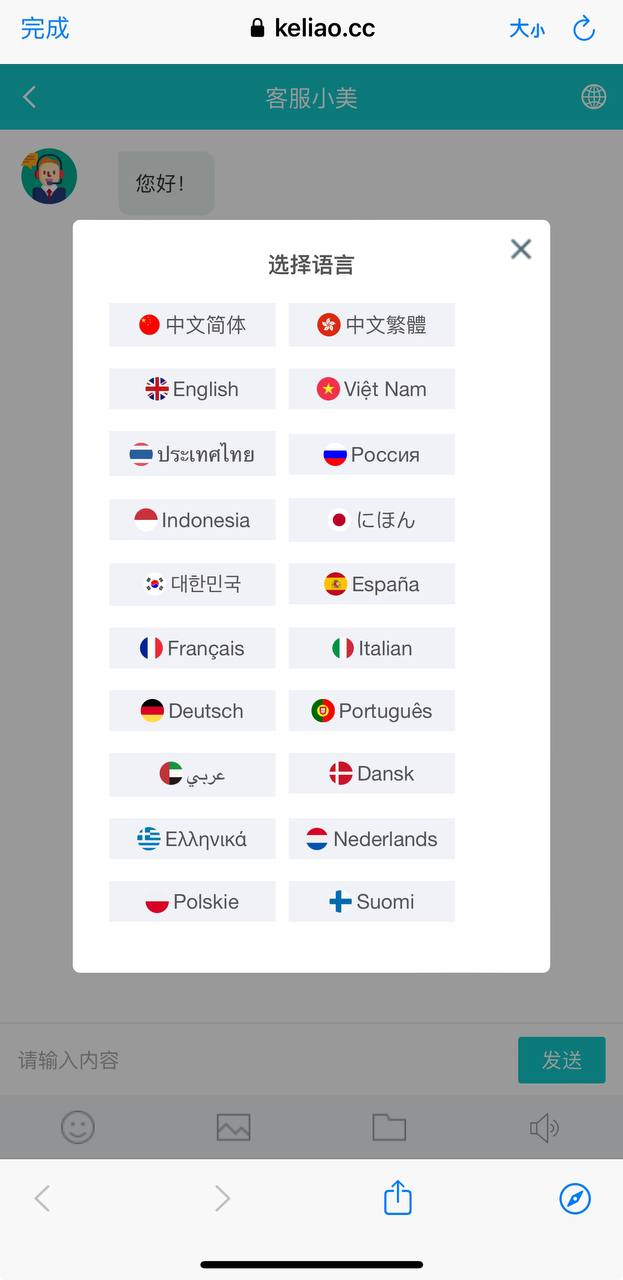Close the language selection dialog
Image resolution: width=623 pixels, height=1280 pixels.
(520, 249)
